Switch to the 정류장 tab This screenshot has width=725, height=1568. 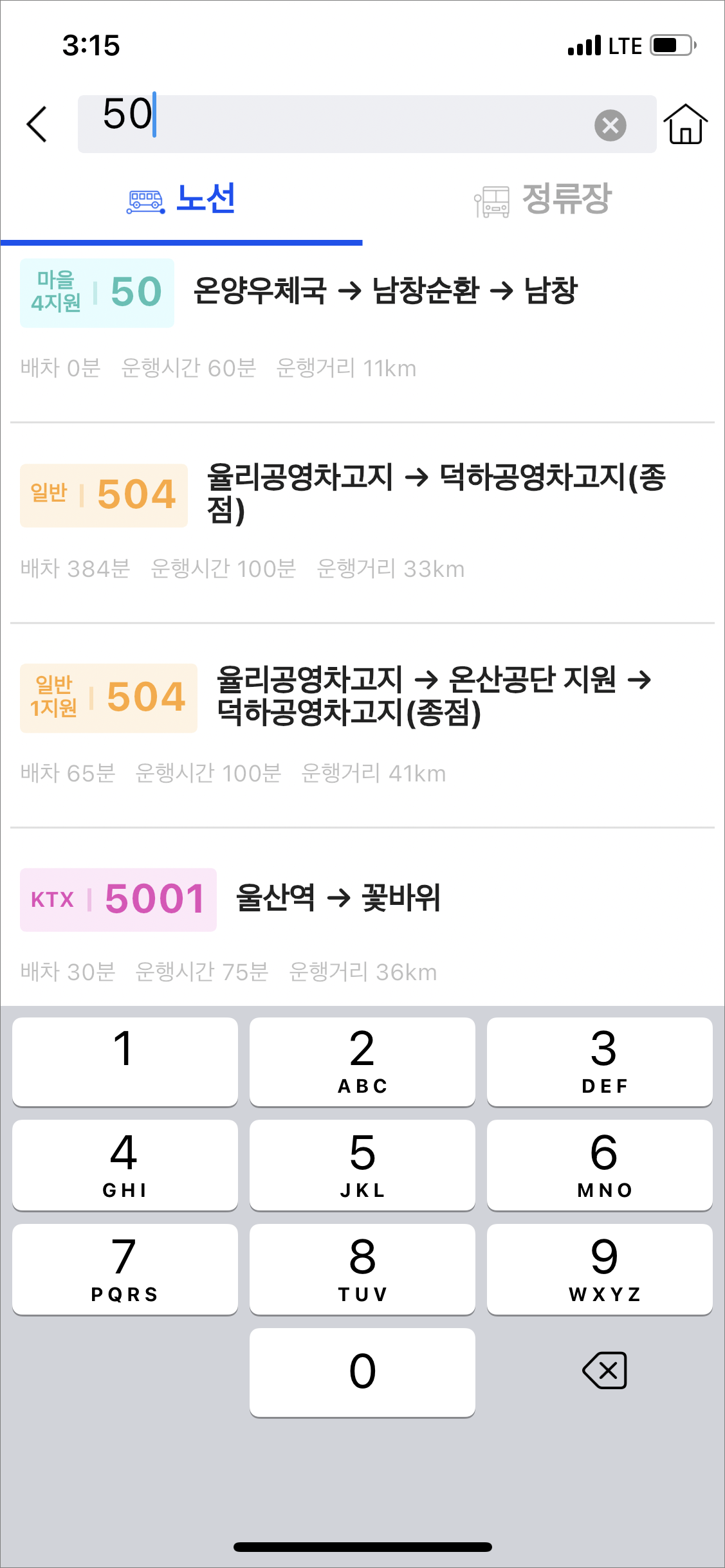pyautogui.click(x=543, y=199)
